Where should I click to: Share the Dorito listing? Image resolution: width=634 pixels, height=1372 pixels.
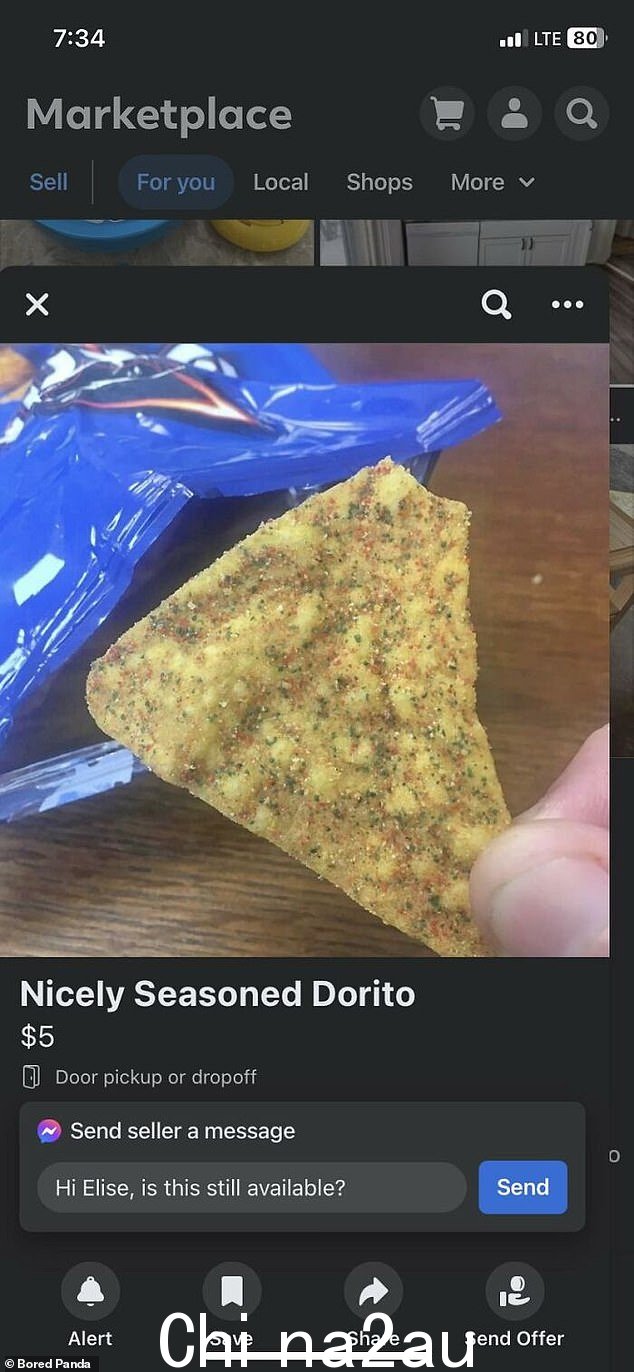pyautogui.click(x=373, y=1292)
